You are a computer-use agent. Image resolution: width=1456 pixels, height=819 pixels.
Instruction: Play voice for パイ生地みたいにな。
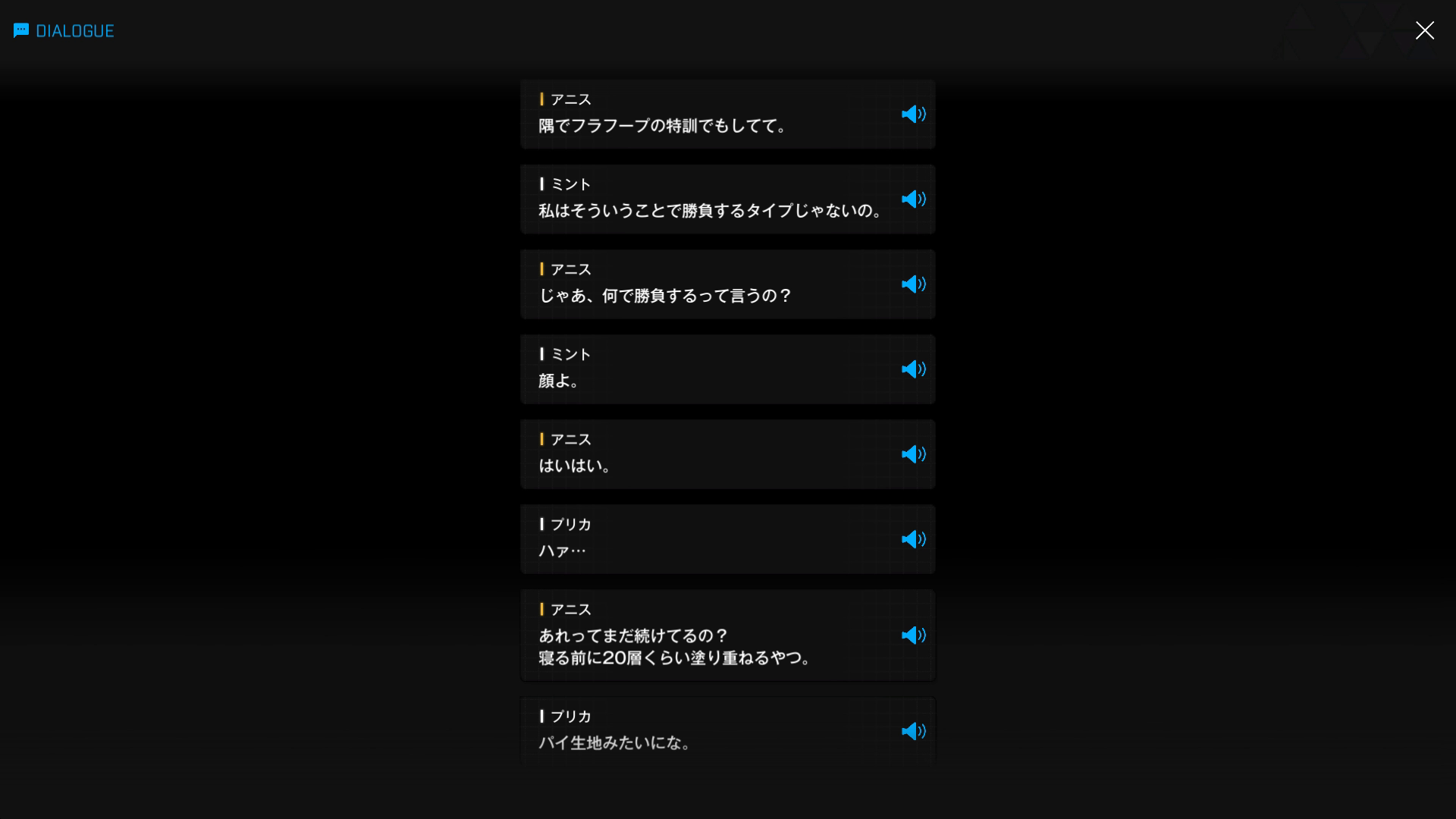point(913,731)
